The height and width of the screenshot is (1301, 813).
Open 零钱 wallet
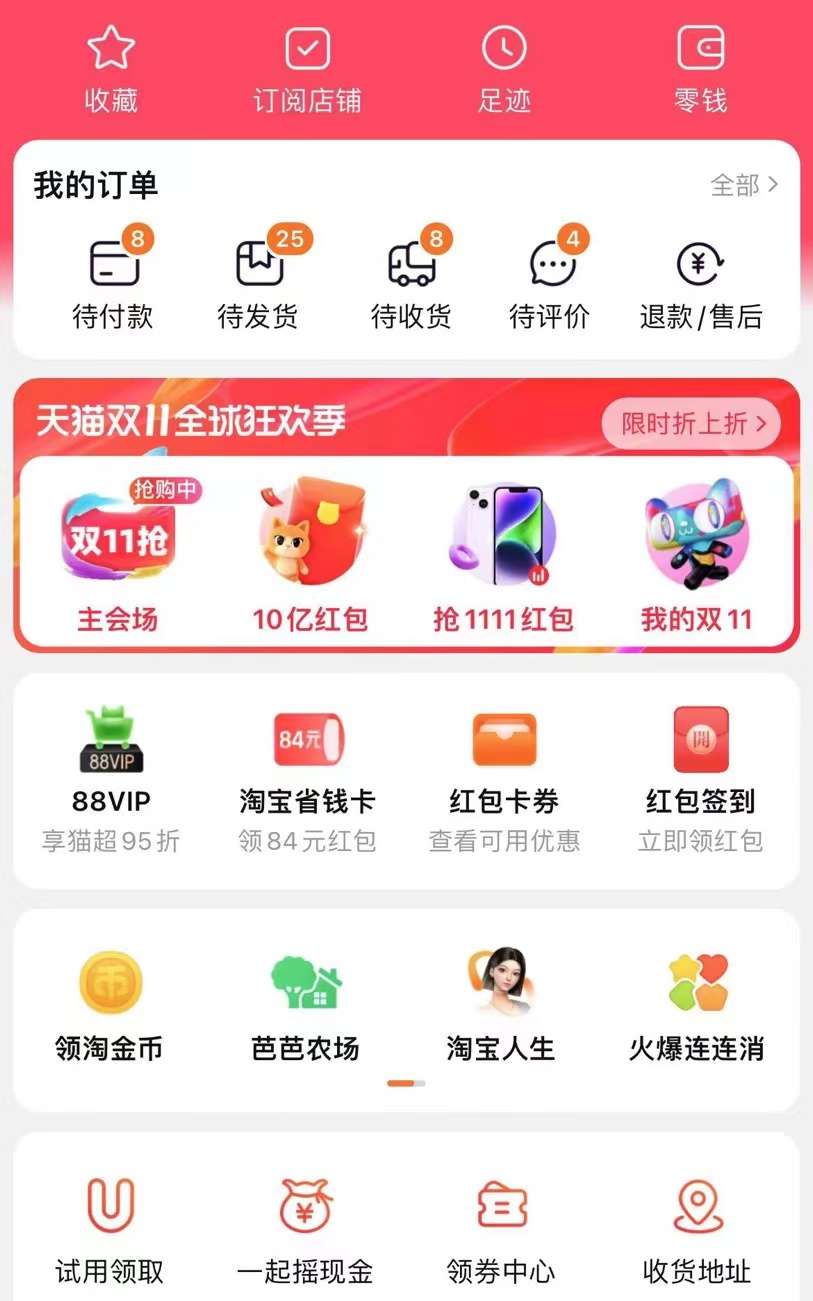pos(700,68)
